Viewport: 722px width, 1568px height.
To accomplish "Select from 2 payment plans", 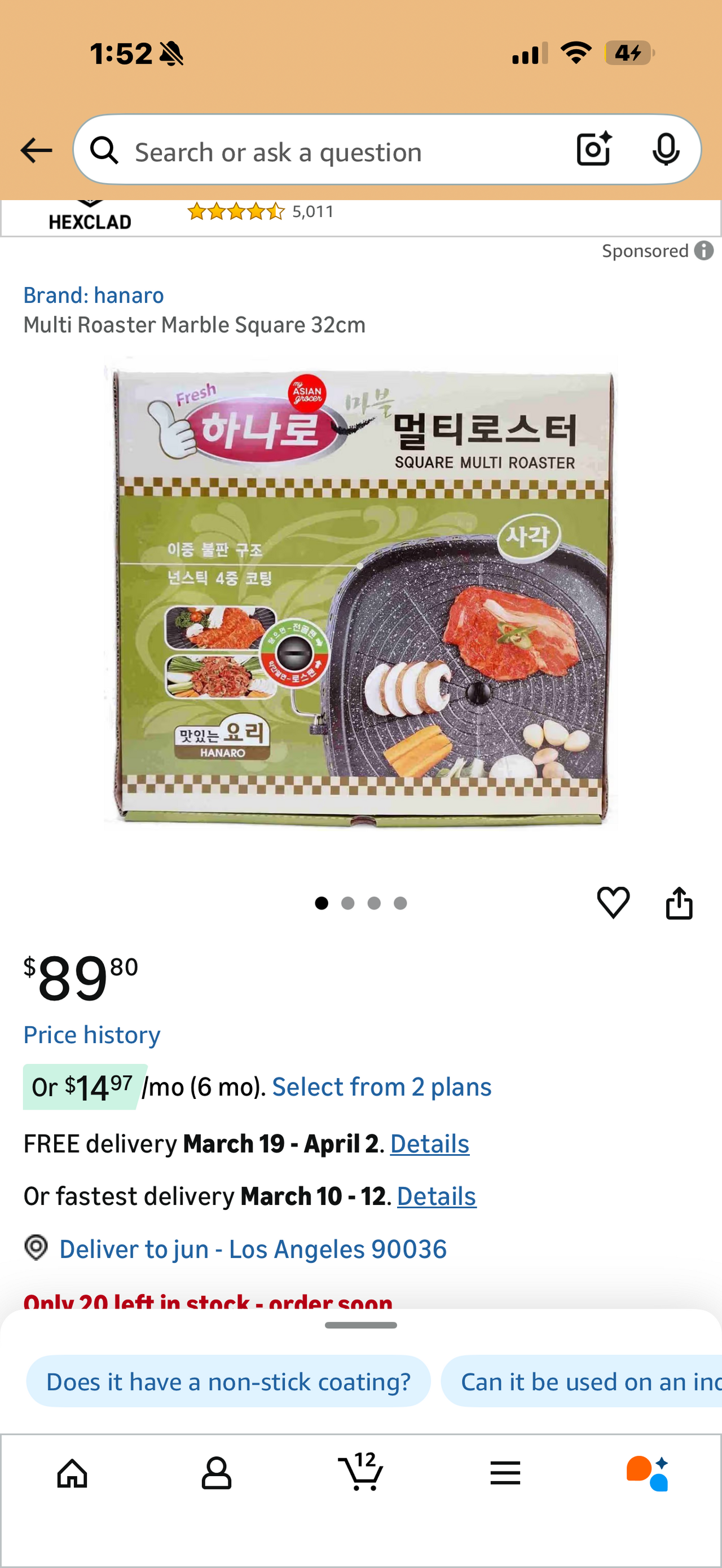I will tap(382, 1087).
